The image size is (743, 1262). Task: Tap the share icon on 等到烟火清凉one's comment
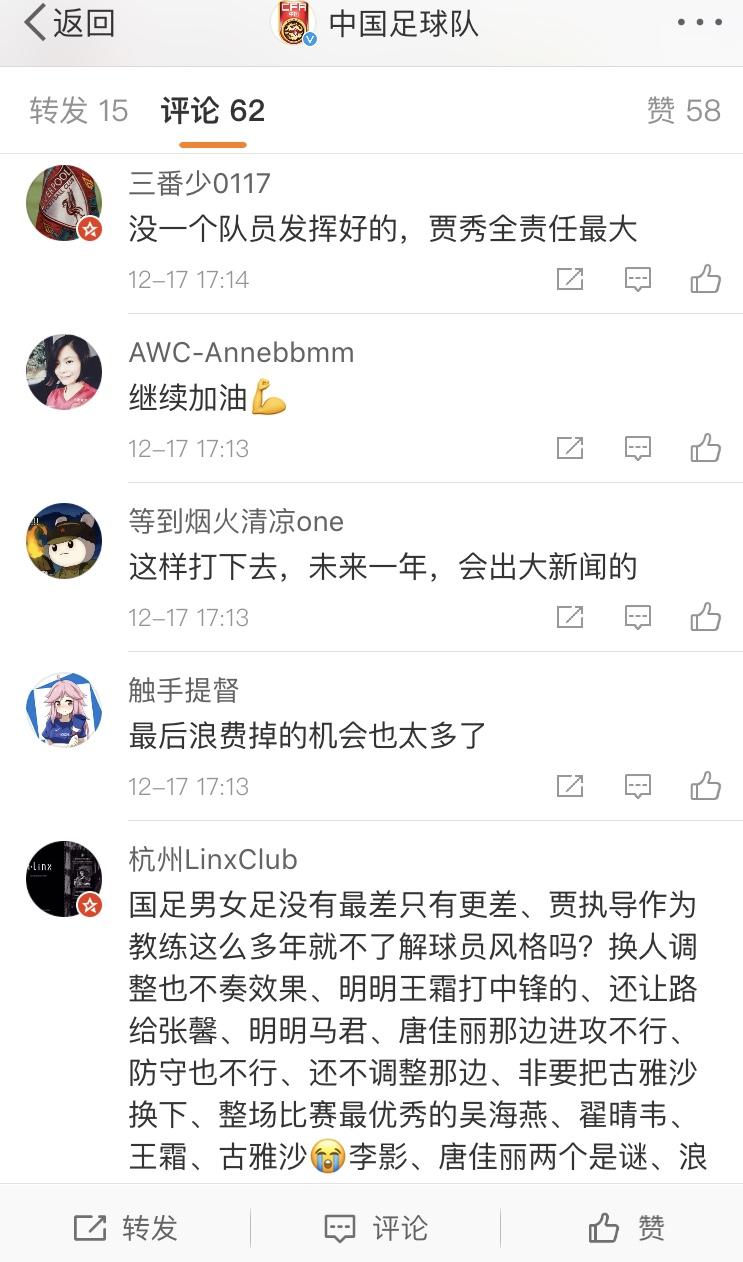click(570, 617)
